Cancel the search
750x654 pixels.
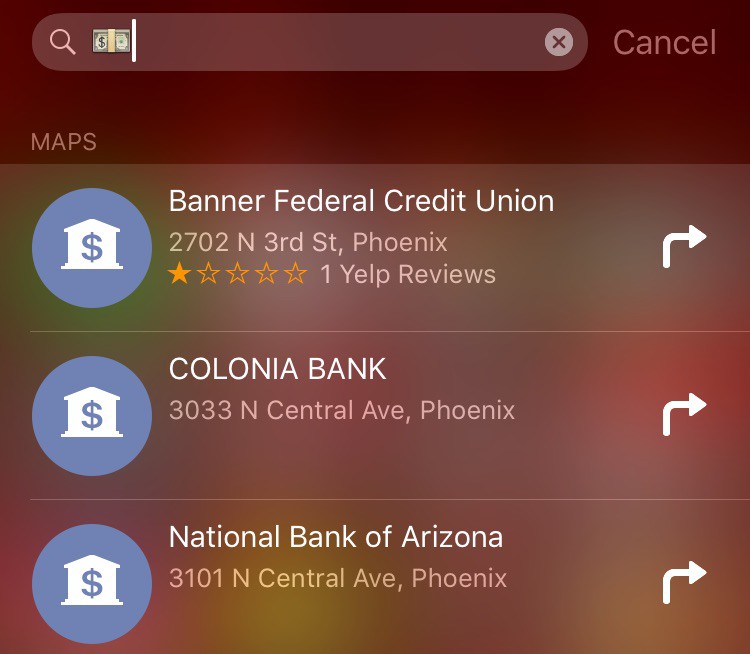[664, 42]
